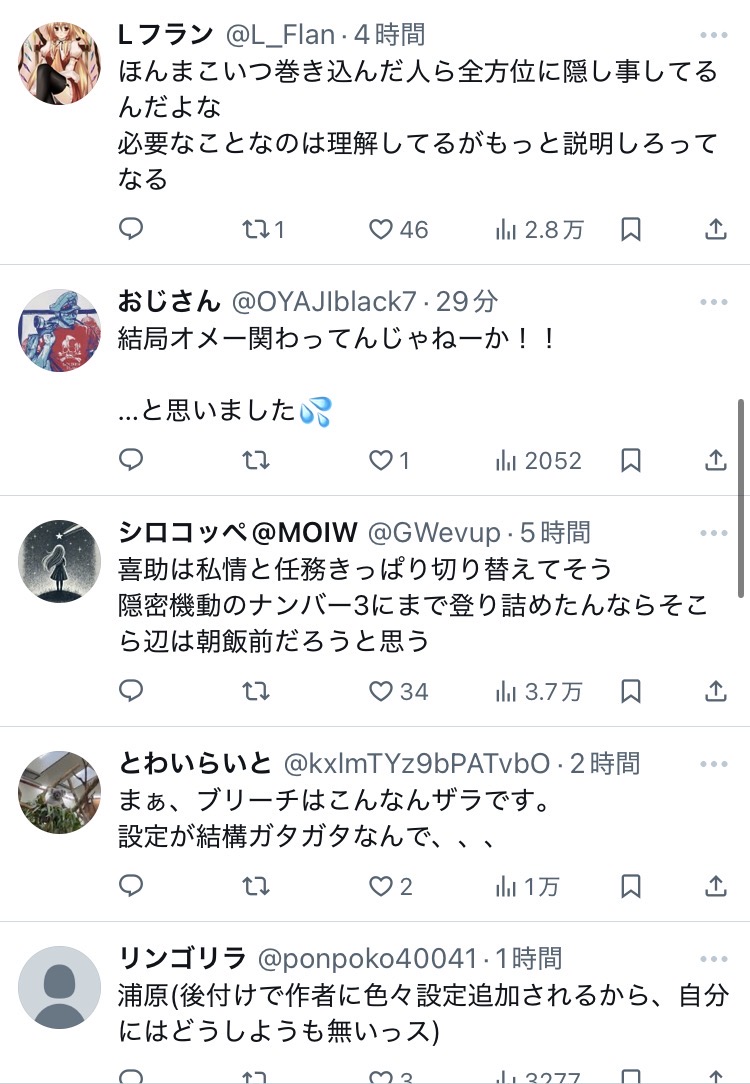Like the reply by Lフラン

point(381,230)
